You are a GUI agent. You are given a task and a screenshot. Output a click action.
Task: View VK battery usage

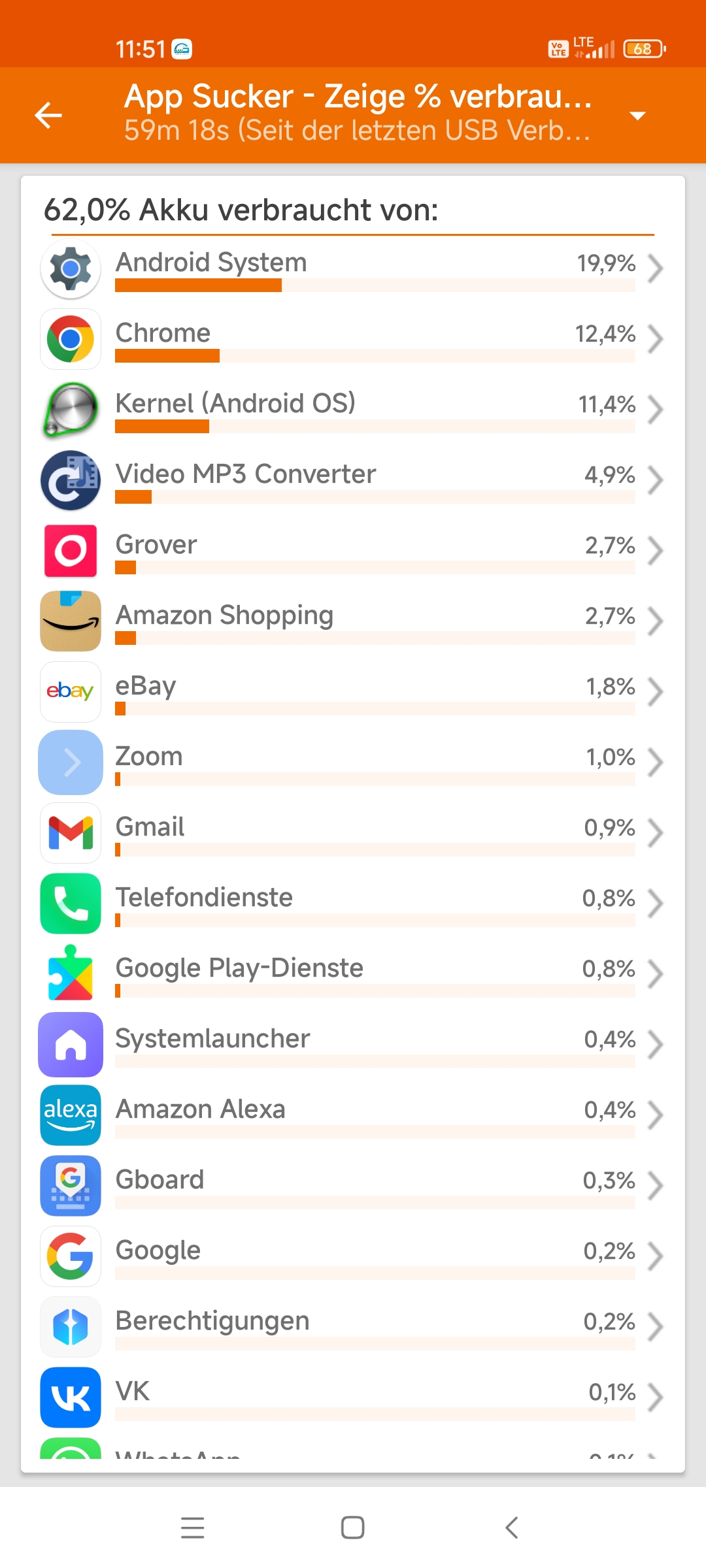pyautogui.click(x=353, y=1397)
